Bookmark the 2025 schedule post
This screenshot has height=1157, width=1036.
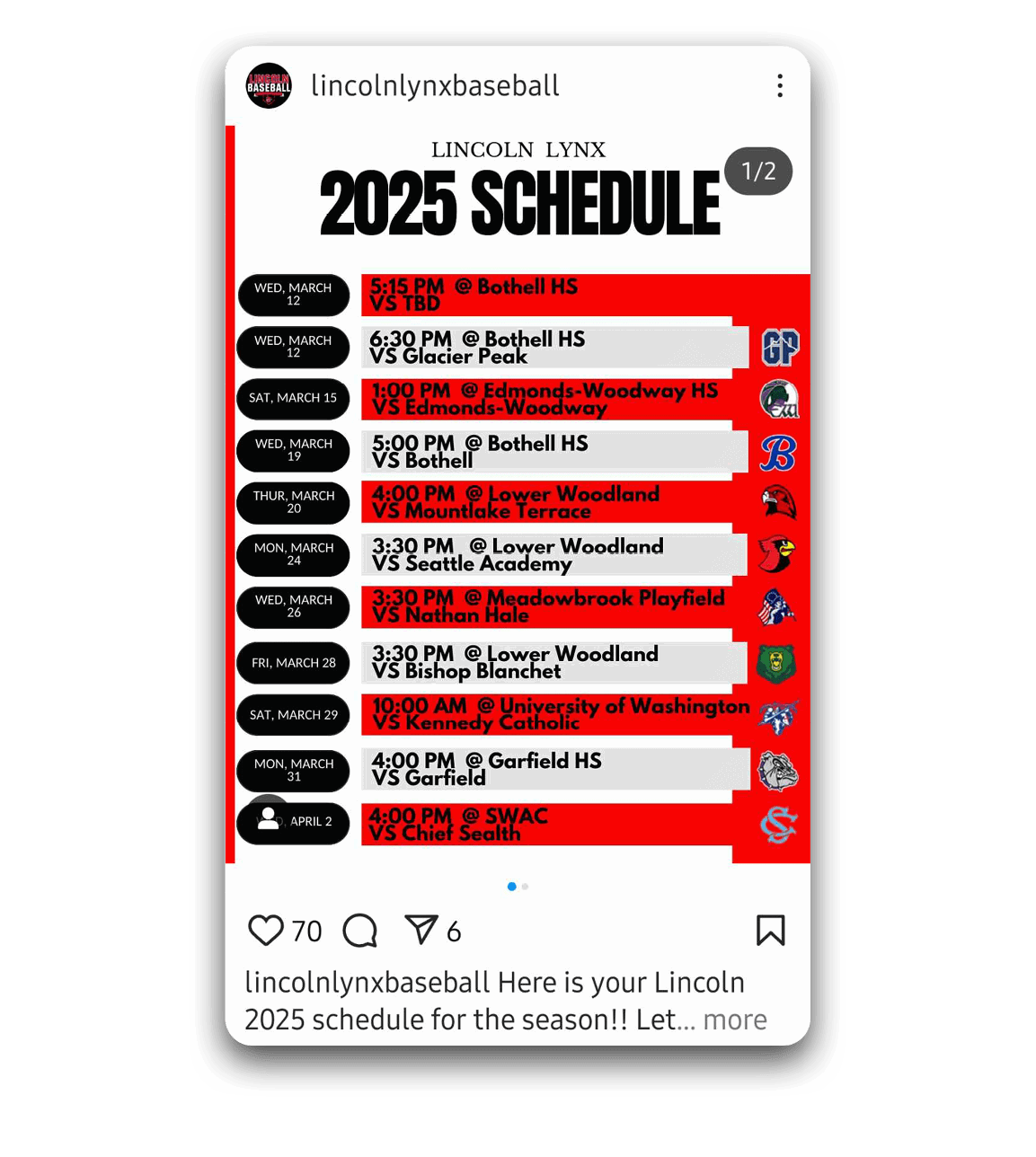(x=770, y=931)
